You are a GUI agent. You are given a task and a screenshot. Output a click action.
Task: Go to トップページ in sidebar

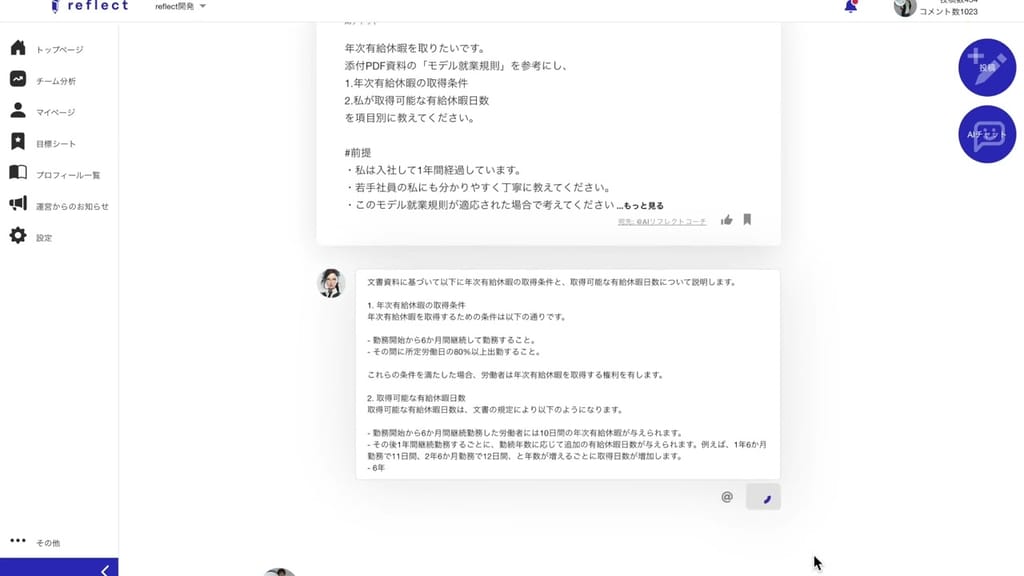tap(59, 49)
